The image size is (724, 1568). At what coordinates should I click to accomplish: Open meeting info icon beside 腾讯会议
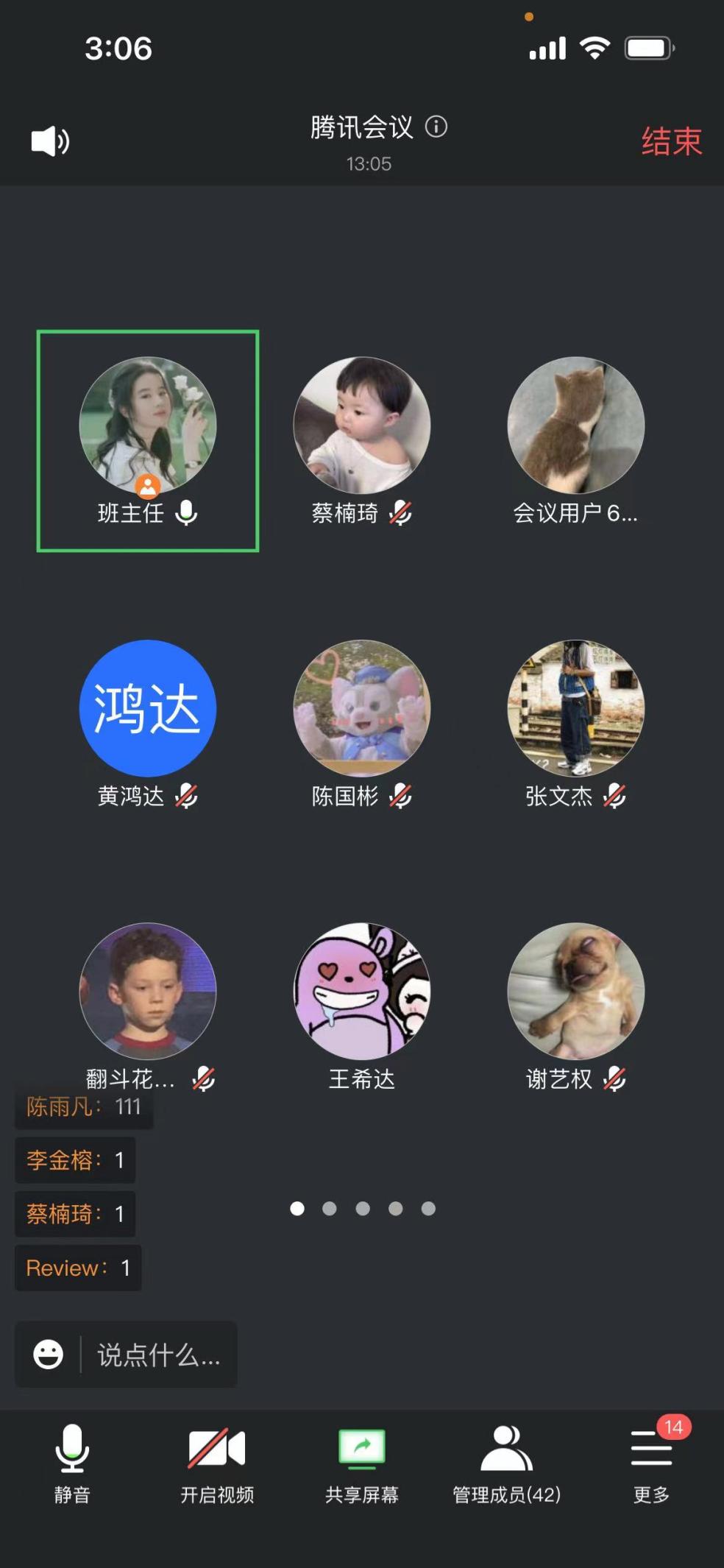[x=436, y=127]
